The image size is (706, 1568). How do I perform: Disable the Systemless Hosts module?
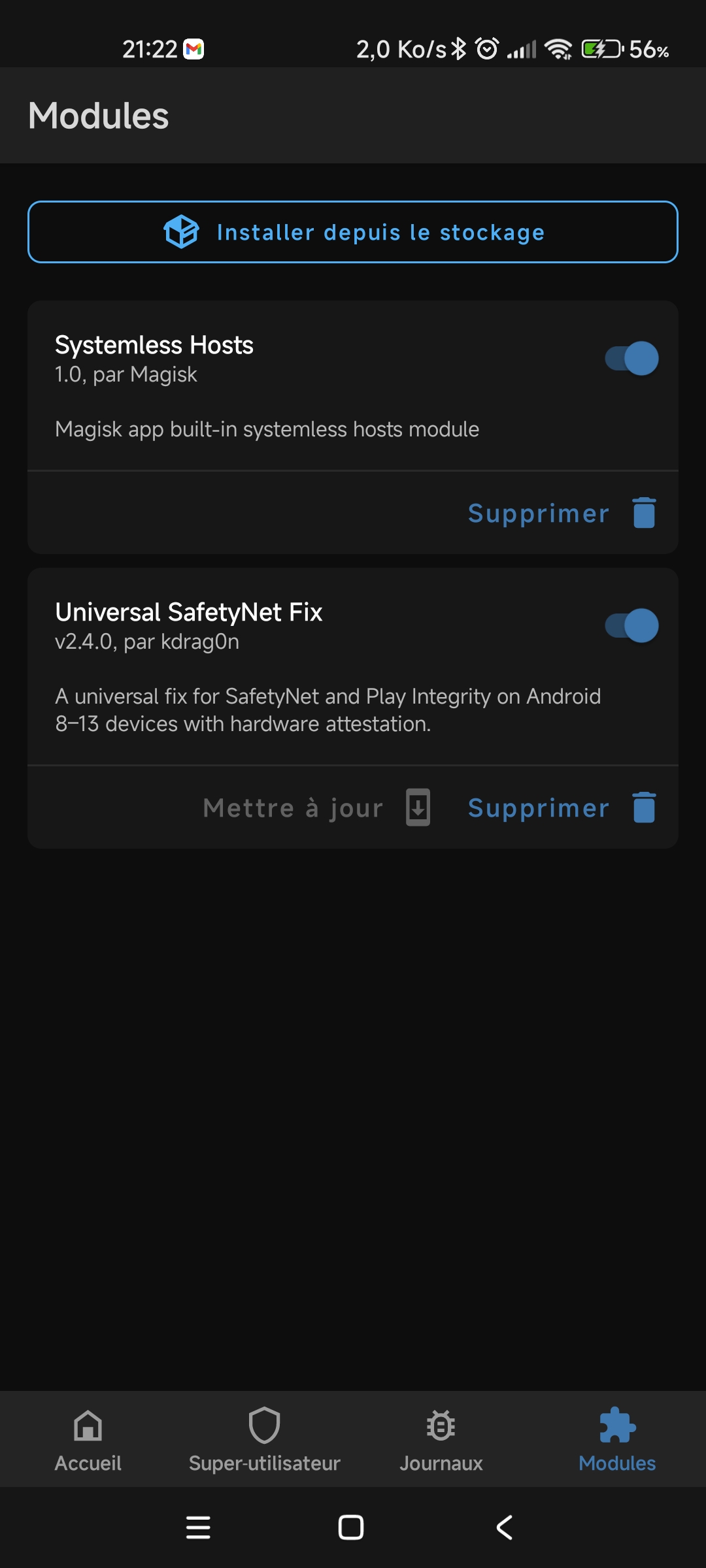(x=631, y=358)
